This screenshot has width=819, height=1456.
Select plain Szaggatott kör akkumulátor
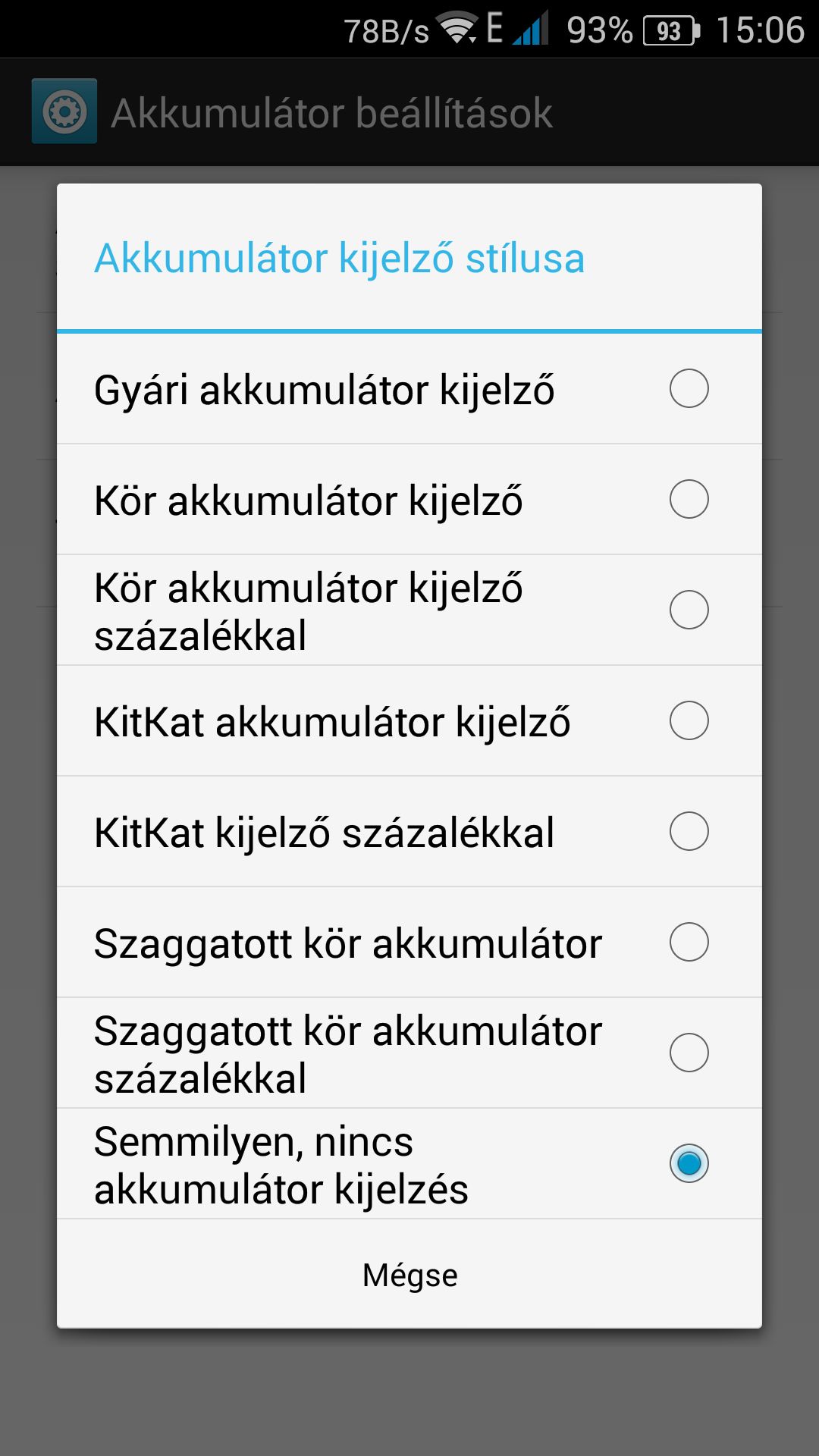coord(409,943)
